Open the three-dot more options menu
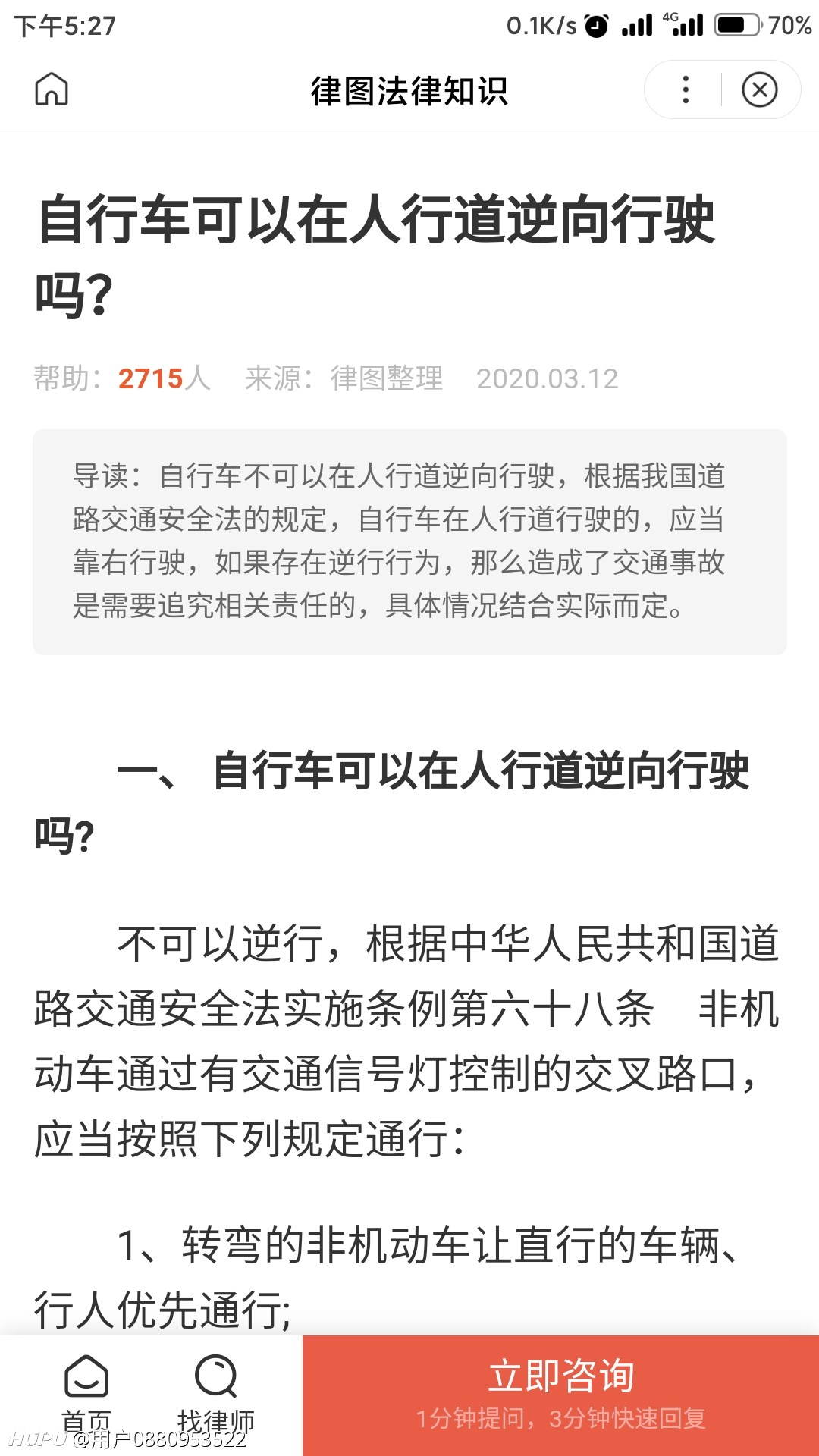 pos(686,89)
